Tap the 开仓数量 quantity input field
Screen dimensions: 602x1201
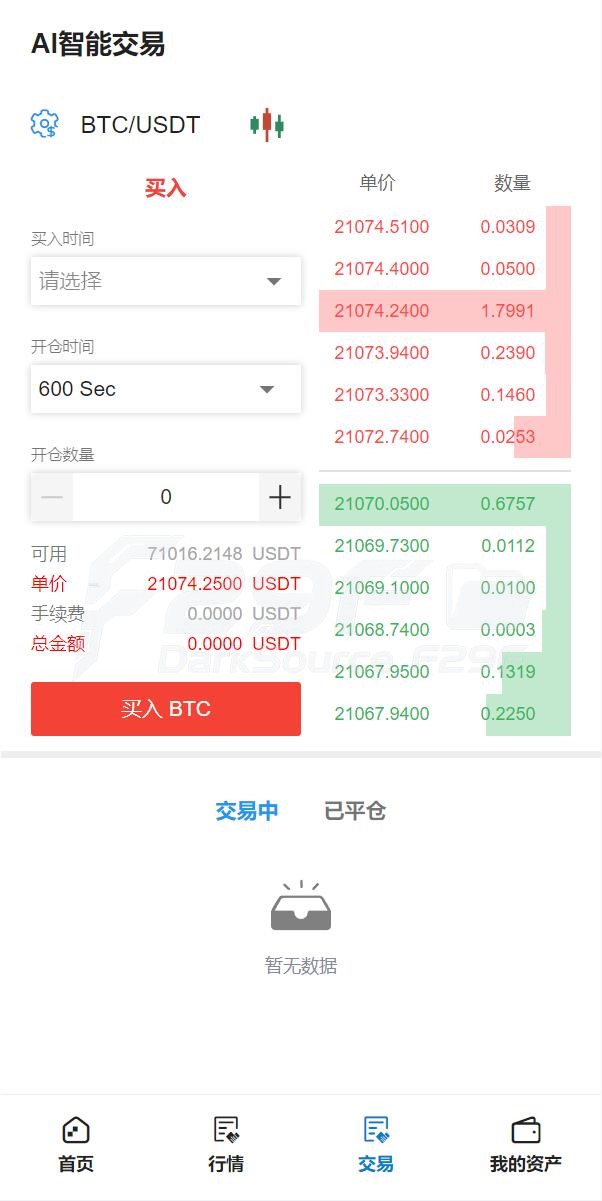166,497
